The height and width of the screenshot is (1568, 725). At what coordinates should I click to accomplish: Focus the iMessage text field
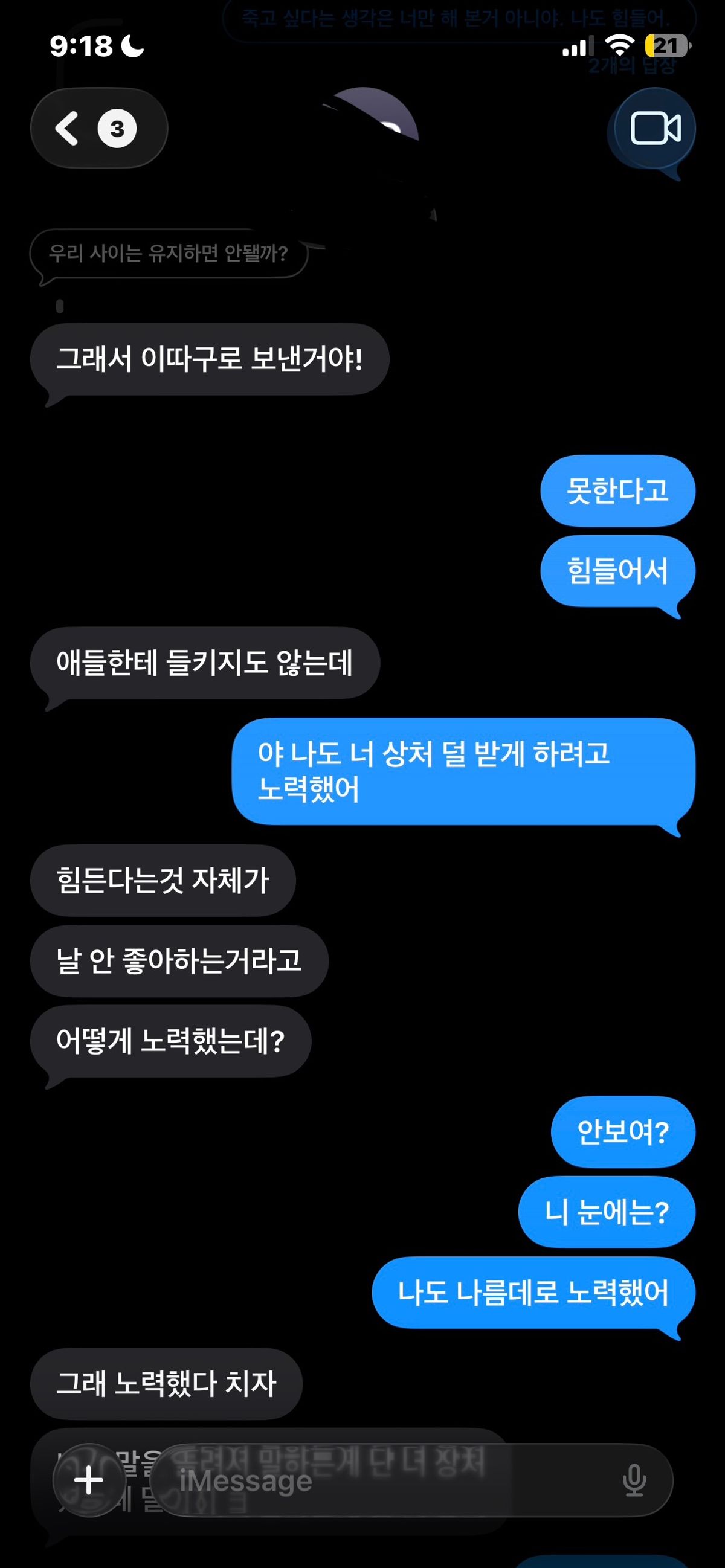coord(390,1480)
